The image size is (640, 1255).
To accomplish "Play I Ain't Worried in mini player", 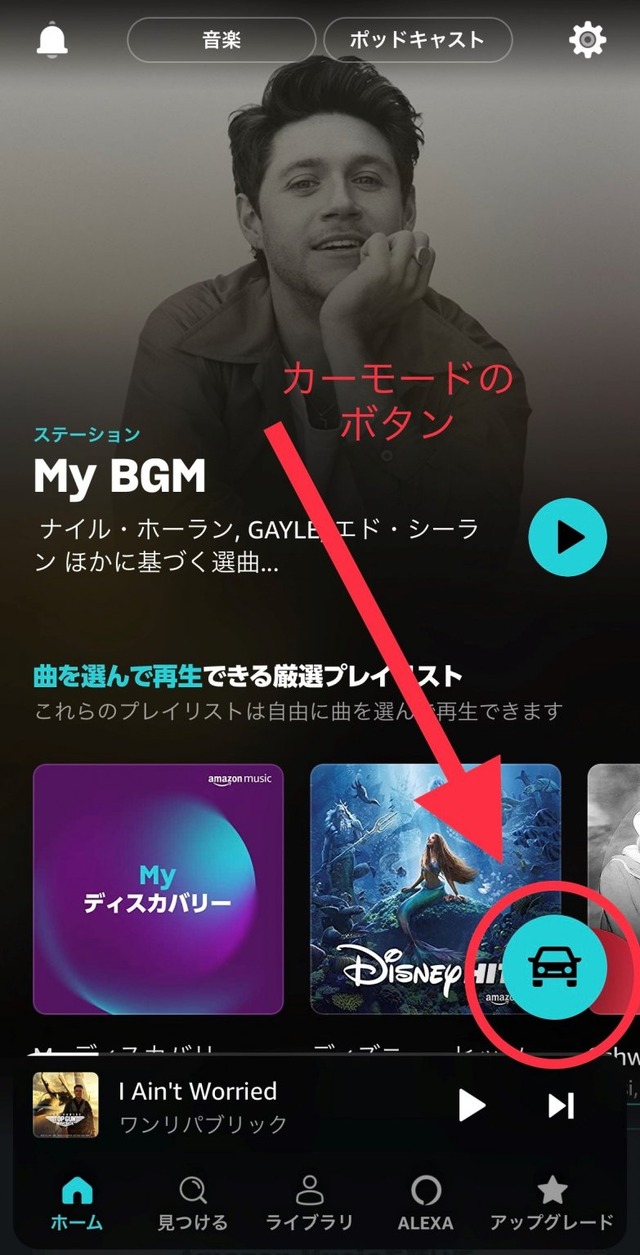I will (472, 1105).
